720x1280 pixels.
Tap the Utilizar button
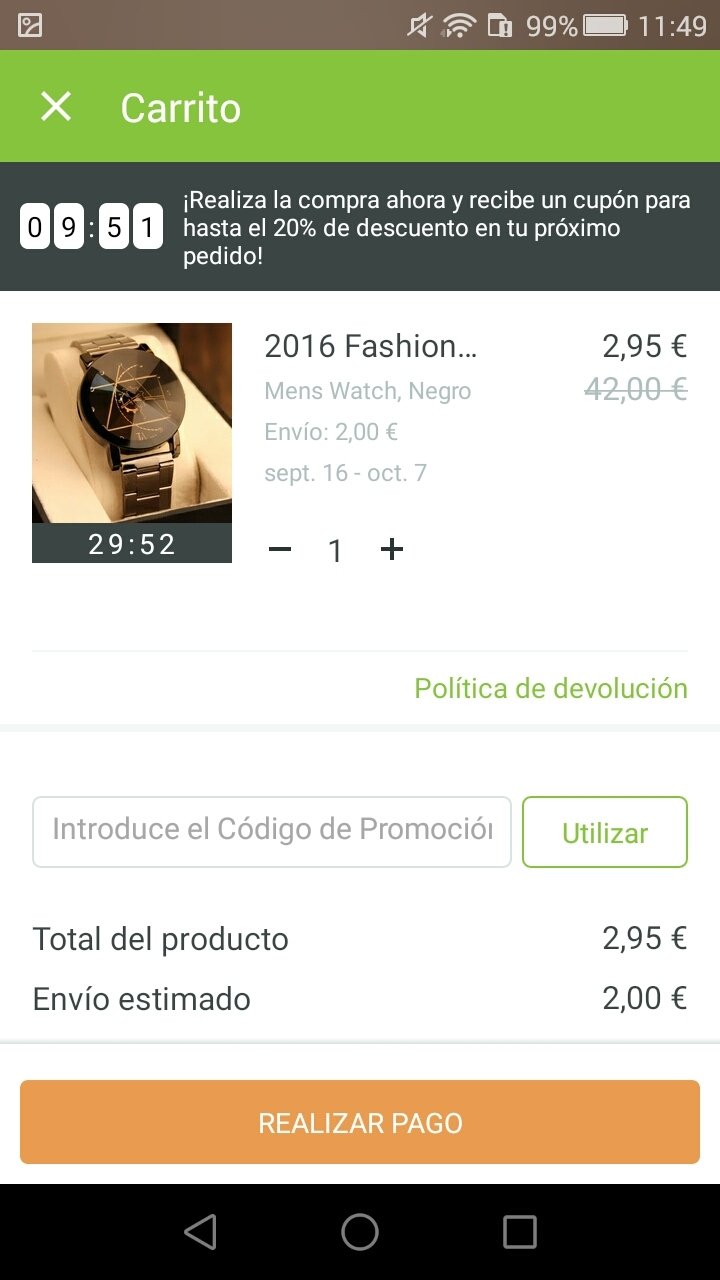coord(605,831)
